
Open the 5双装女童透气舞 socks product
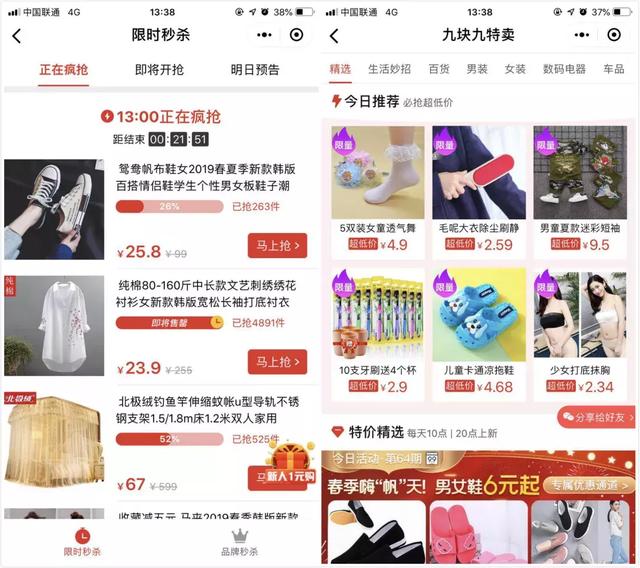tap(373, 190)
